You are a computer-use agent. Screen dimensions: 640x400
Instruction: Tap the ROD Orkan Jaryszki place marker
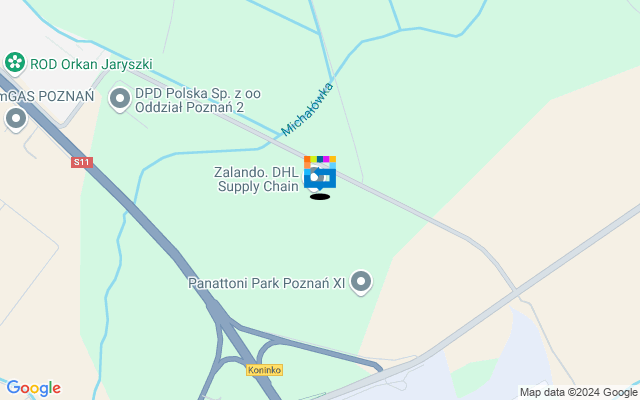click(x=14, y=62)
